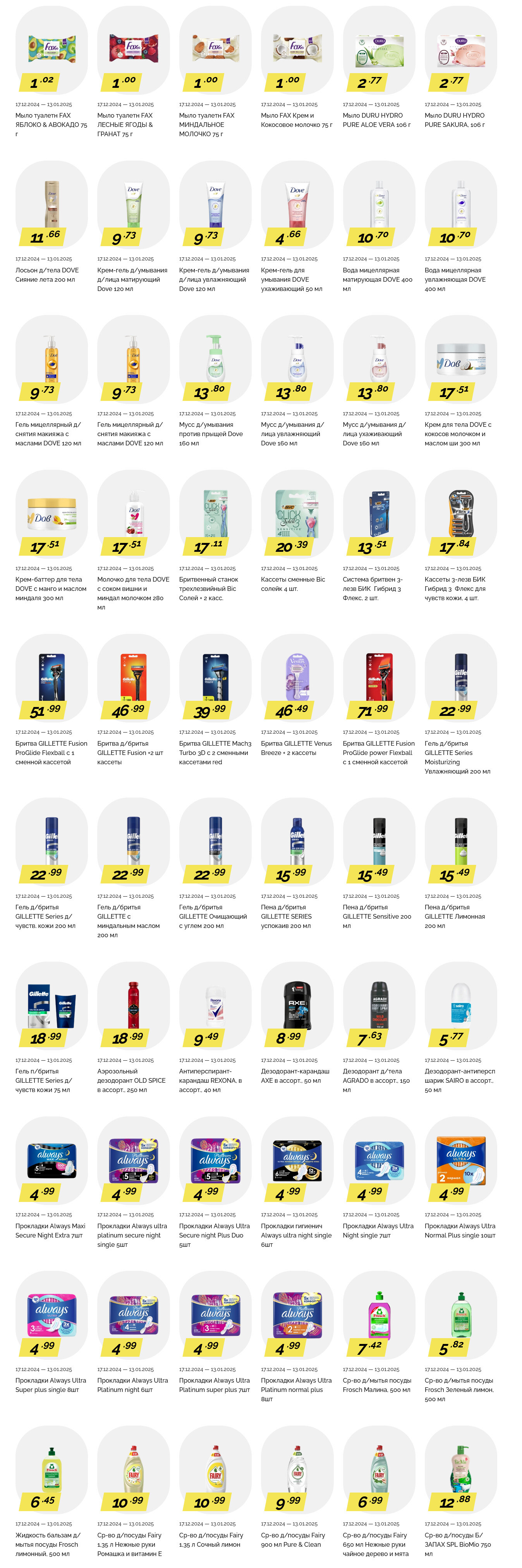This screenshot has width=522, height=1568.
Task: View Fairy 900 мл Pure & Clean
Action: pos(297,1470)
